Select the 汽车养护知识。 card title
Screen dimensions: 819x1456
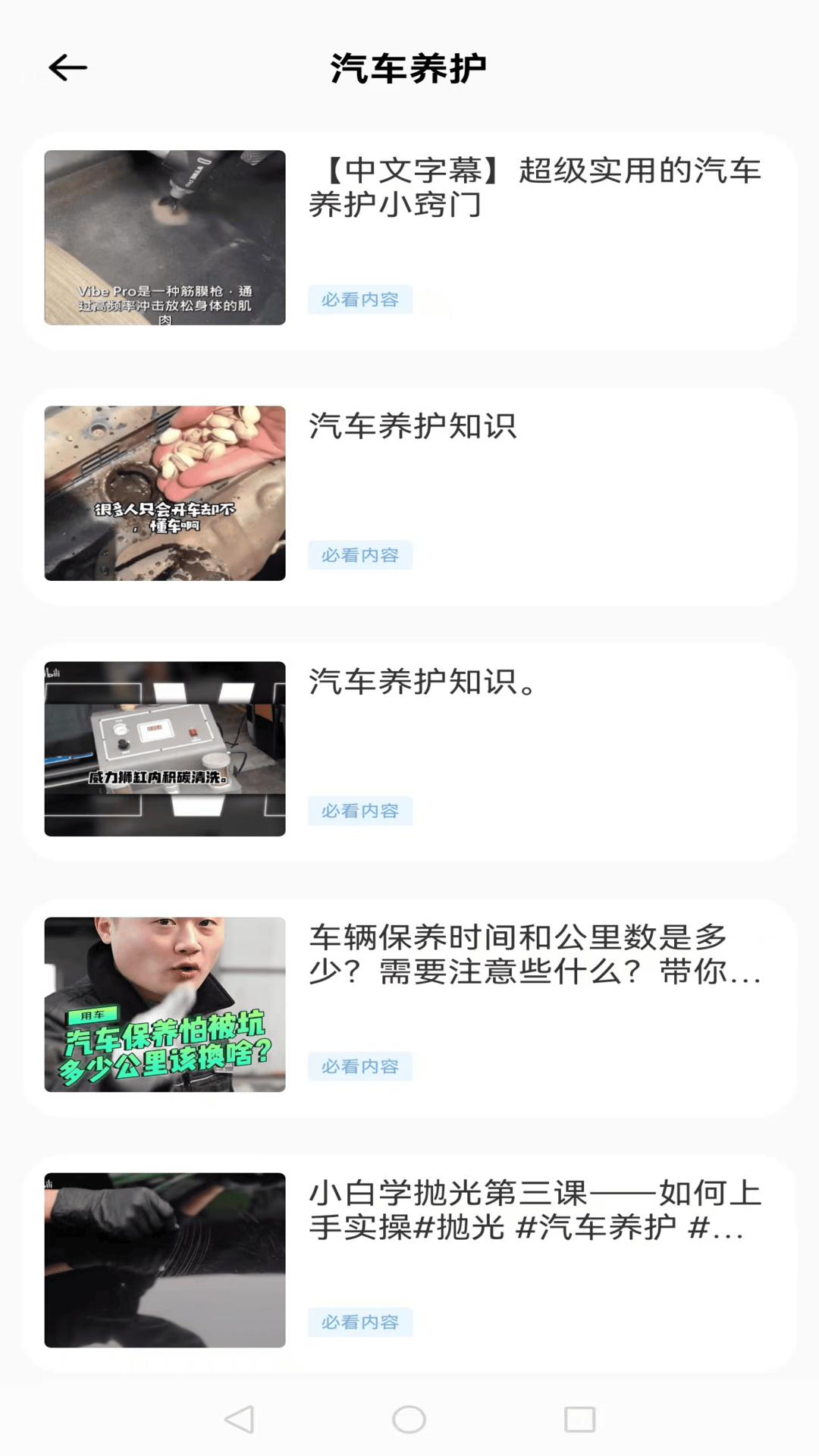point(422,683)
